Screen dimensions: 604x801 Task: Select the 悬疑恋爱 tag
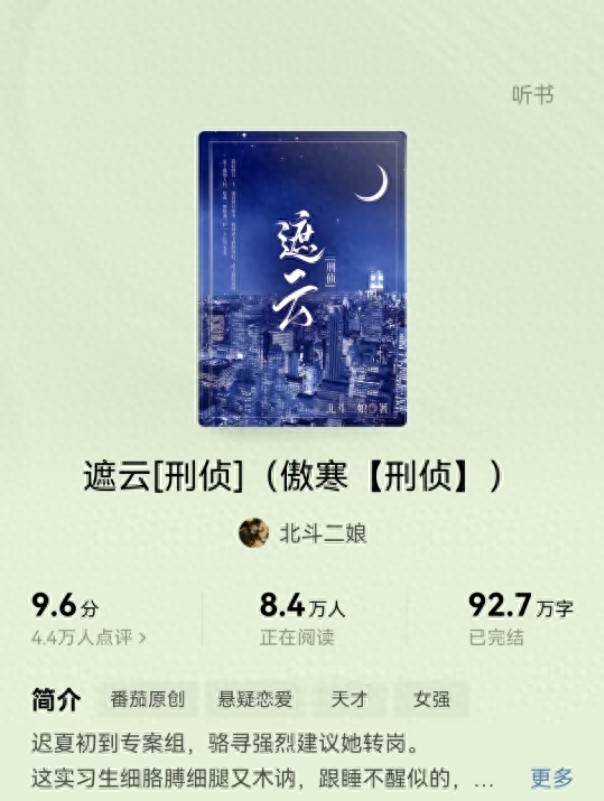256,700
